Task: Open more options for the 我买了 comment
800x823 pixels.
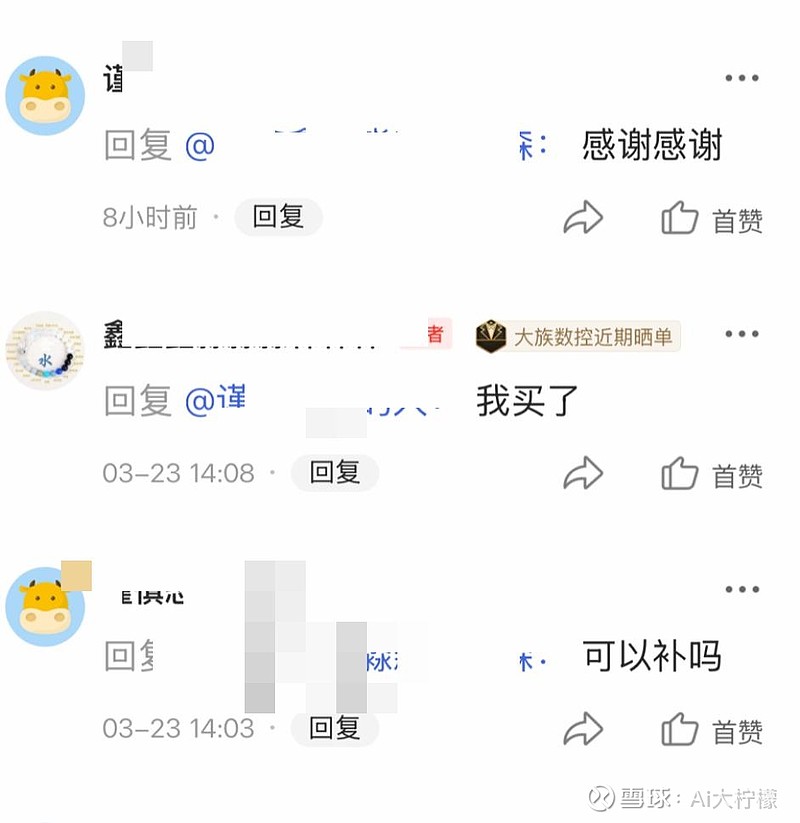Action: click(742, 333)
